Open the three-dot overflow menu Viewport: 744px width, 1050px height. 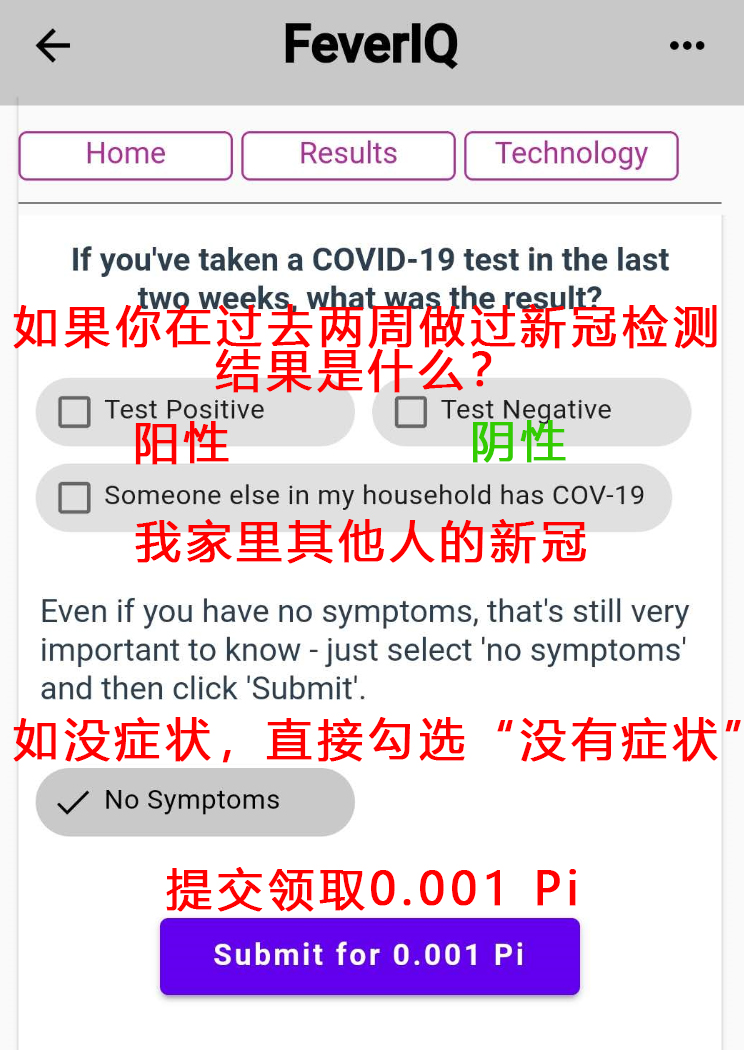(687, 46)
